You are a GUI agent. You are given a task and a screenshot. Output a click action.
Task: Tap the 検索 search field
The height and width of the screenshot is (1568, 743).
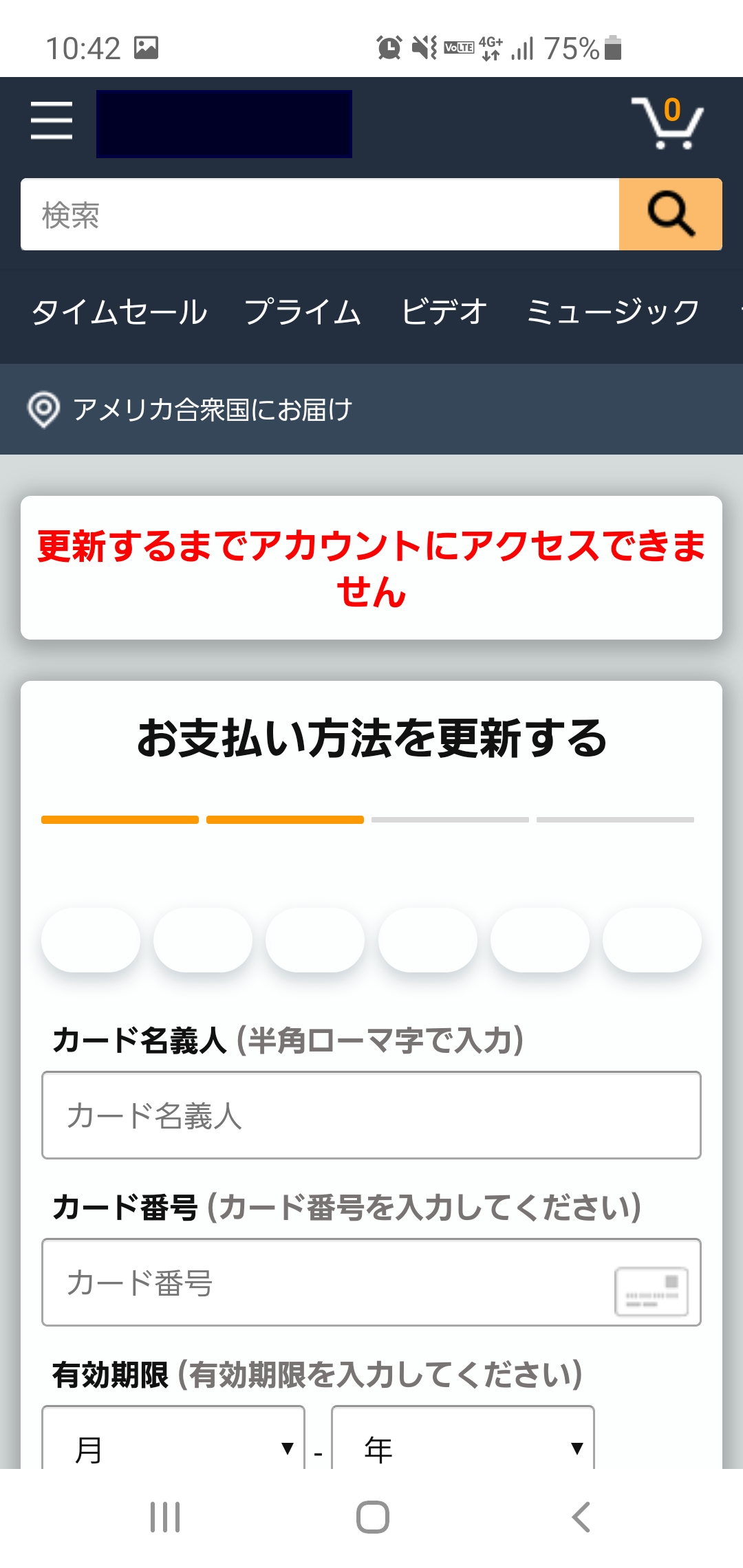[320, 215]
